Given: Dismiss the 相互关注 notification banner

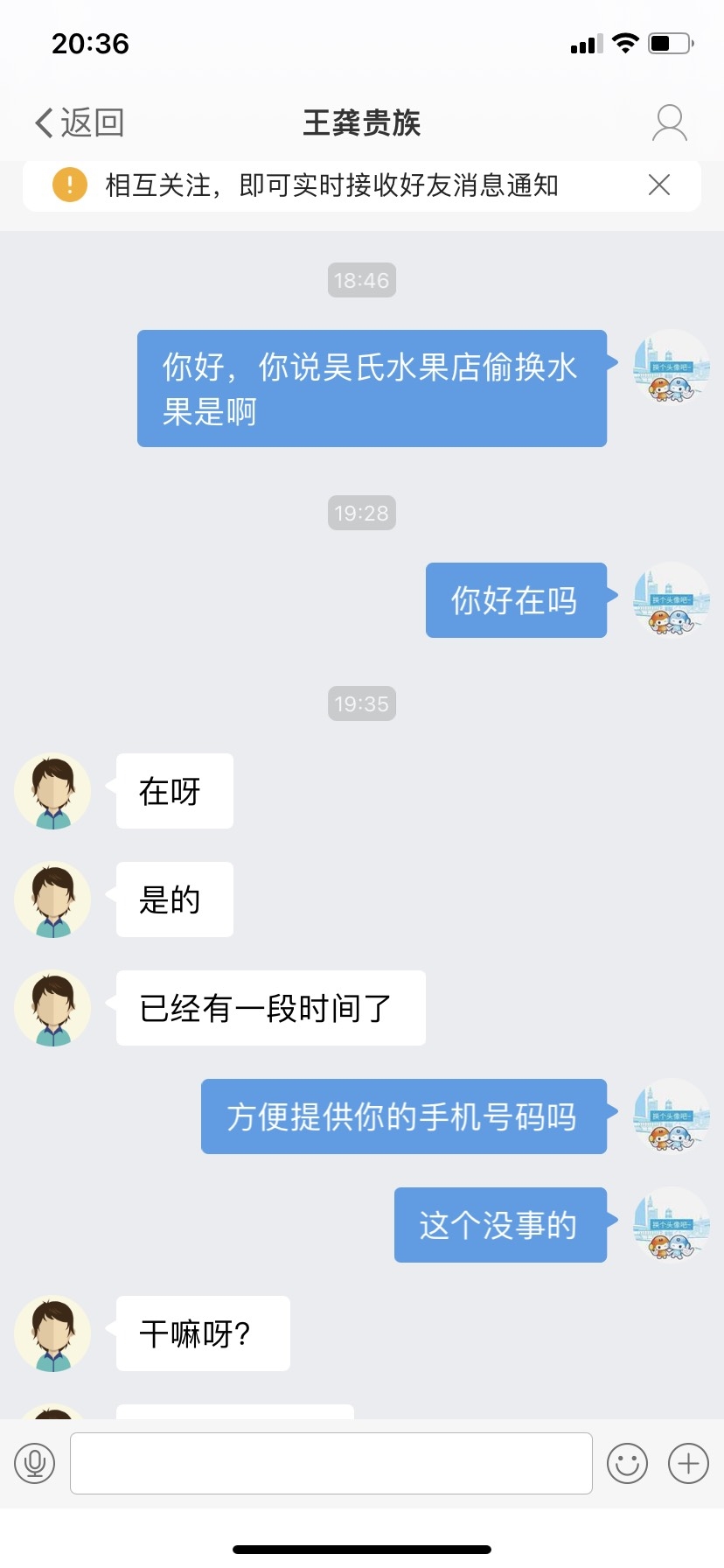Looking at the screenshot, I should pos(659,185).
